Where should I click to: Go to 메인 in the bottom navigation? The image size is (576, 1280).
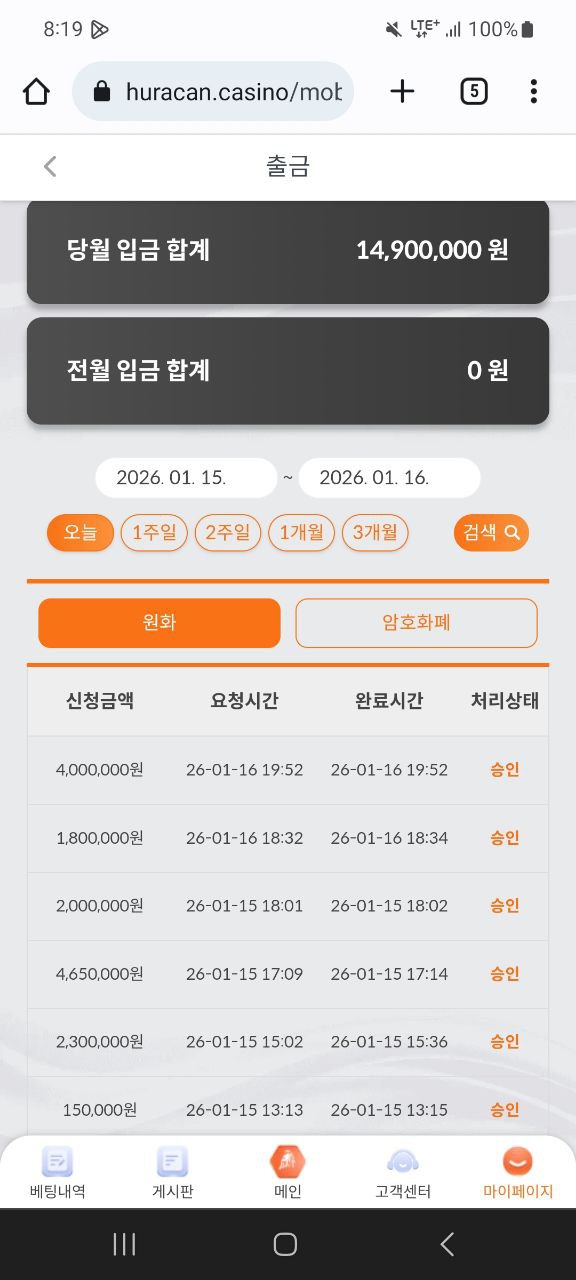288,1173
